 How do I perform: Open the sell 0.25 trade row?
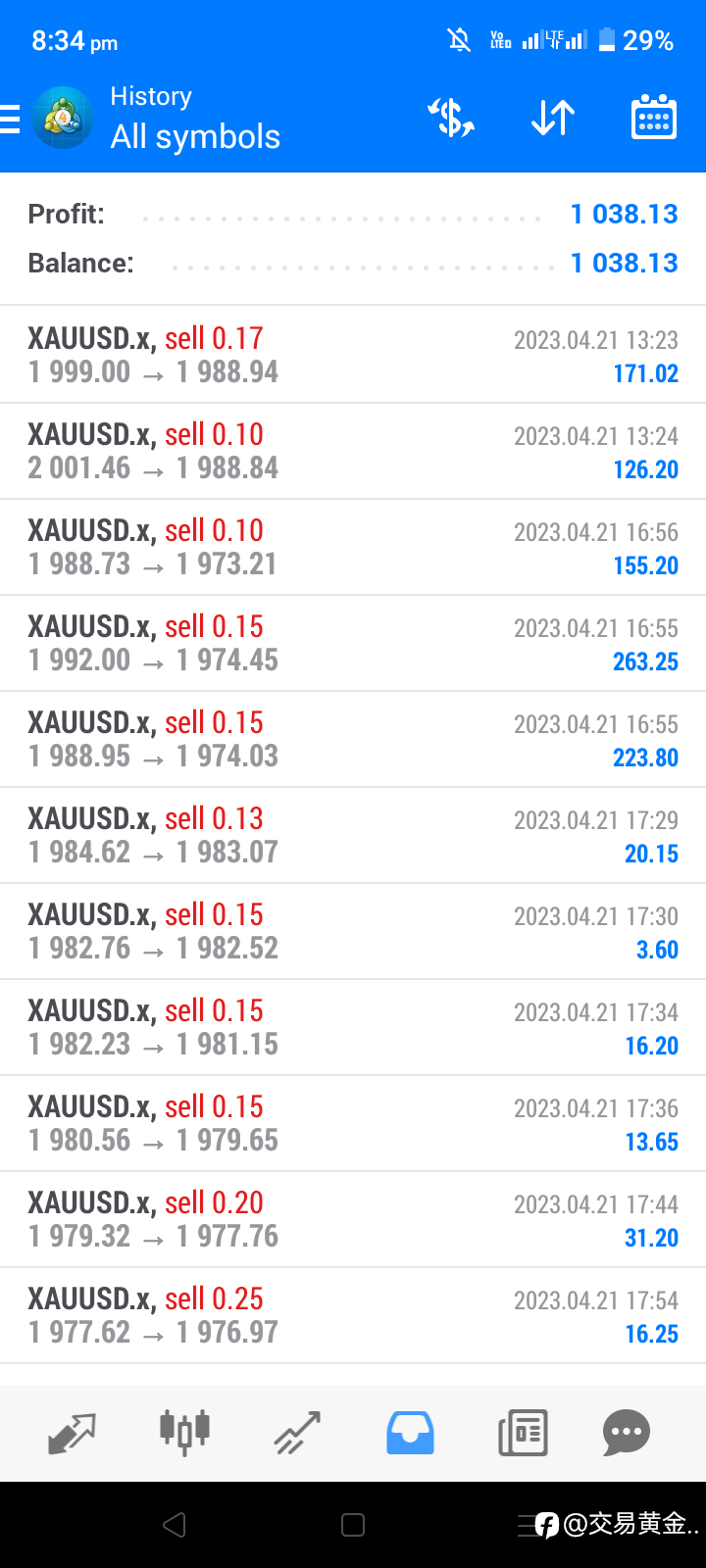click(353, 1315)
